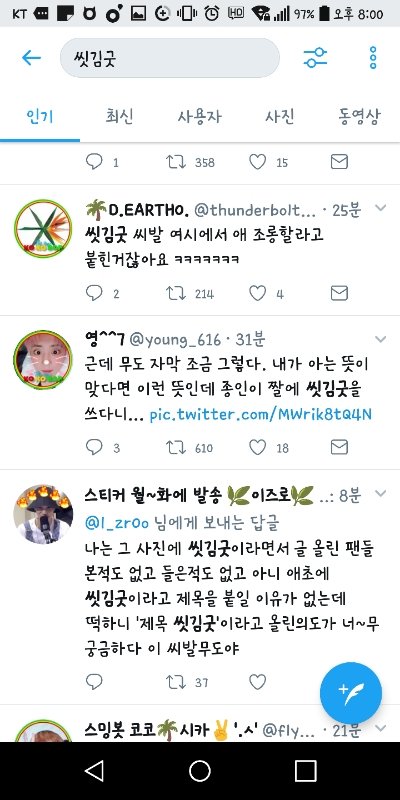Screen dimensions: 400x800
Task: Compose a new tweet with floating button
Action: point(351,692)
